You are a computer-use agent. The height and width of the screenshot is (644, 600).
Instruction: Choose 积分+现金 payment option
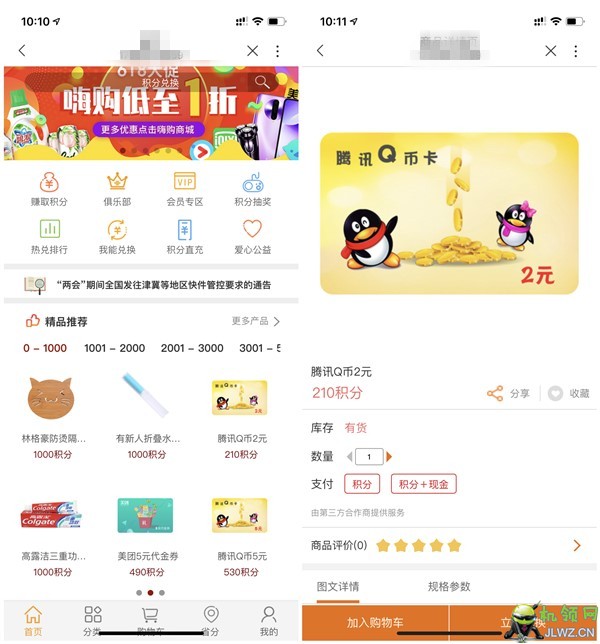point(423,484)
